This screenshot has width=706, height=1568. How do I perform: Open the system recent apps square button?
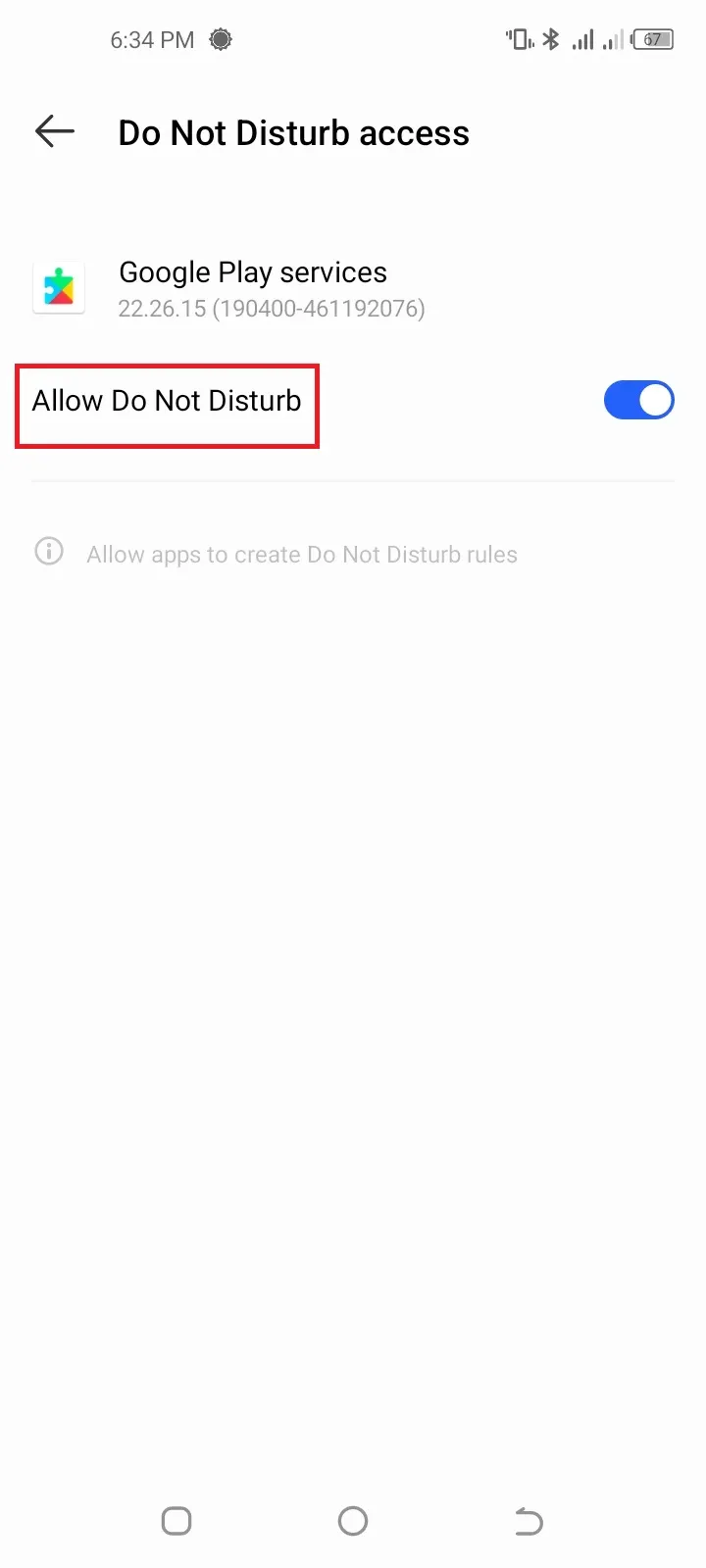176,1521
